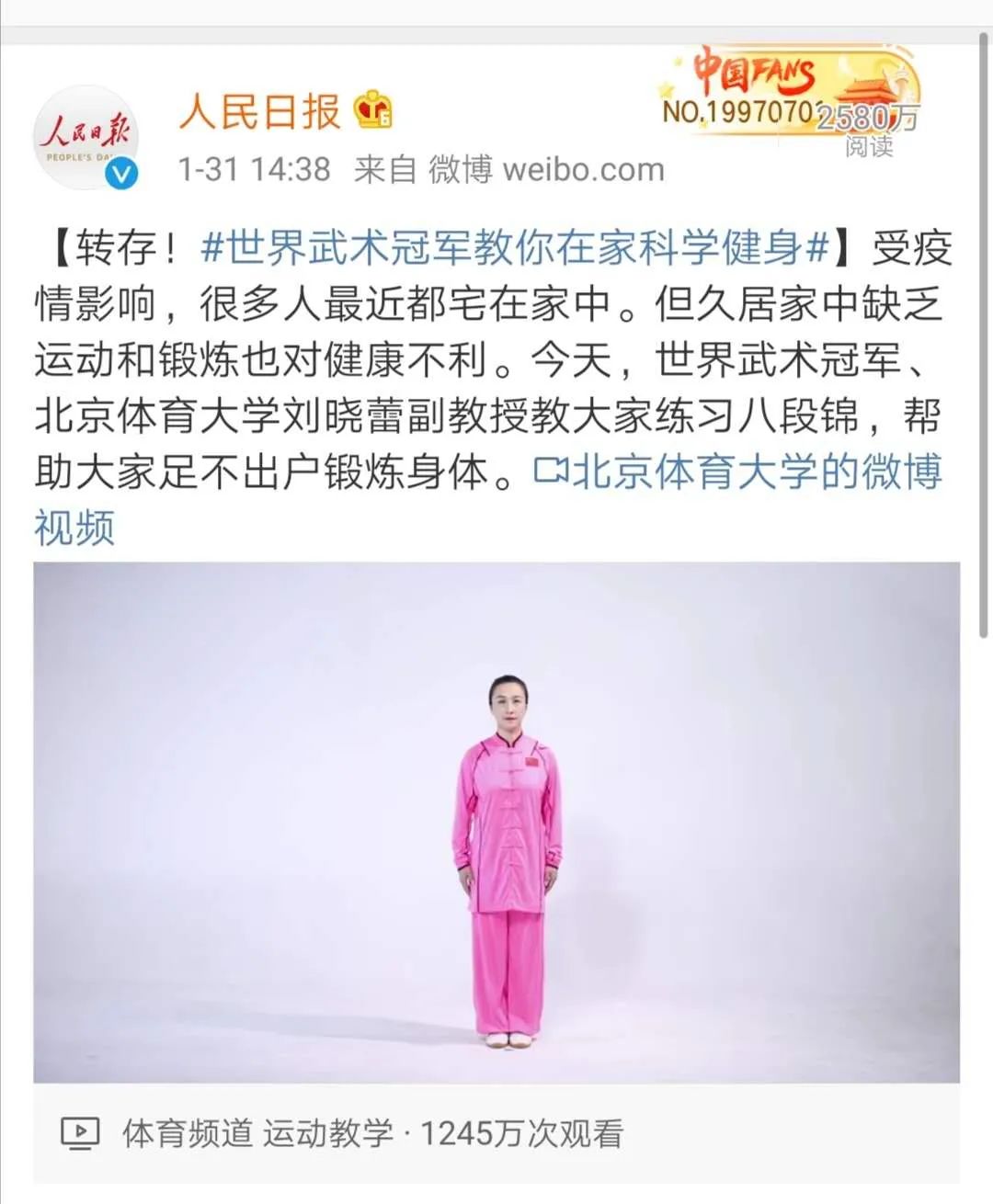The height and width of the screenshot is (1204, 993).
Task: Play the 八段锦 exercise video
Action: (x=496, y=823)
